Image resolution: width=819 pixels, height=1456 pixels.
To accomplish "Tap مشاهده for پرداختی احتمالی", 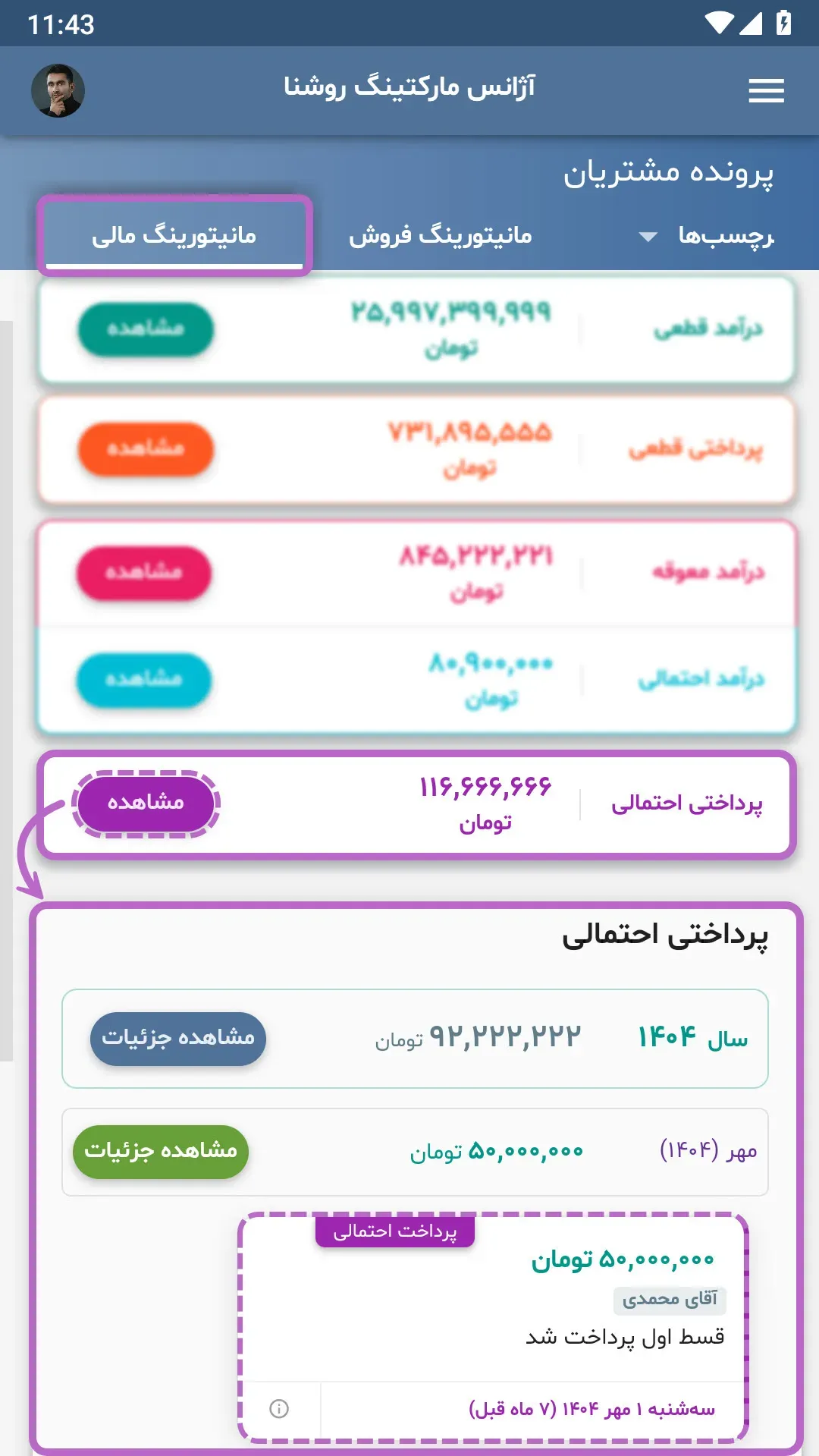I will pyautogui.click(x=146, y=803).
